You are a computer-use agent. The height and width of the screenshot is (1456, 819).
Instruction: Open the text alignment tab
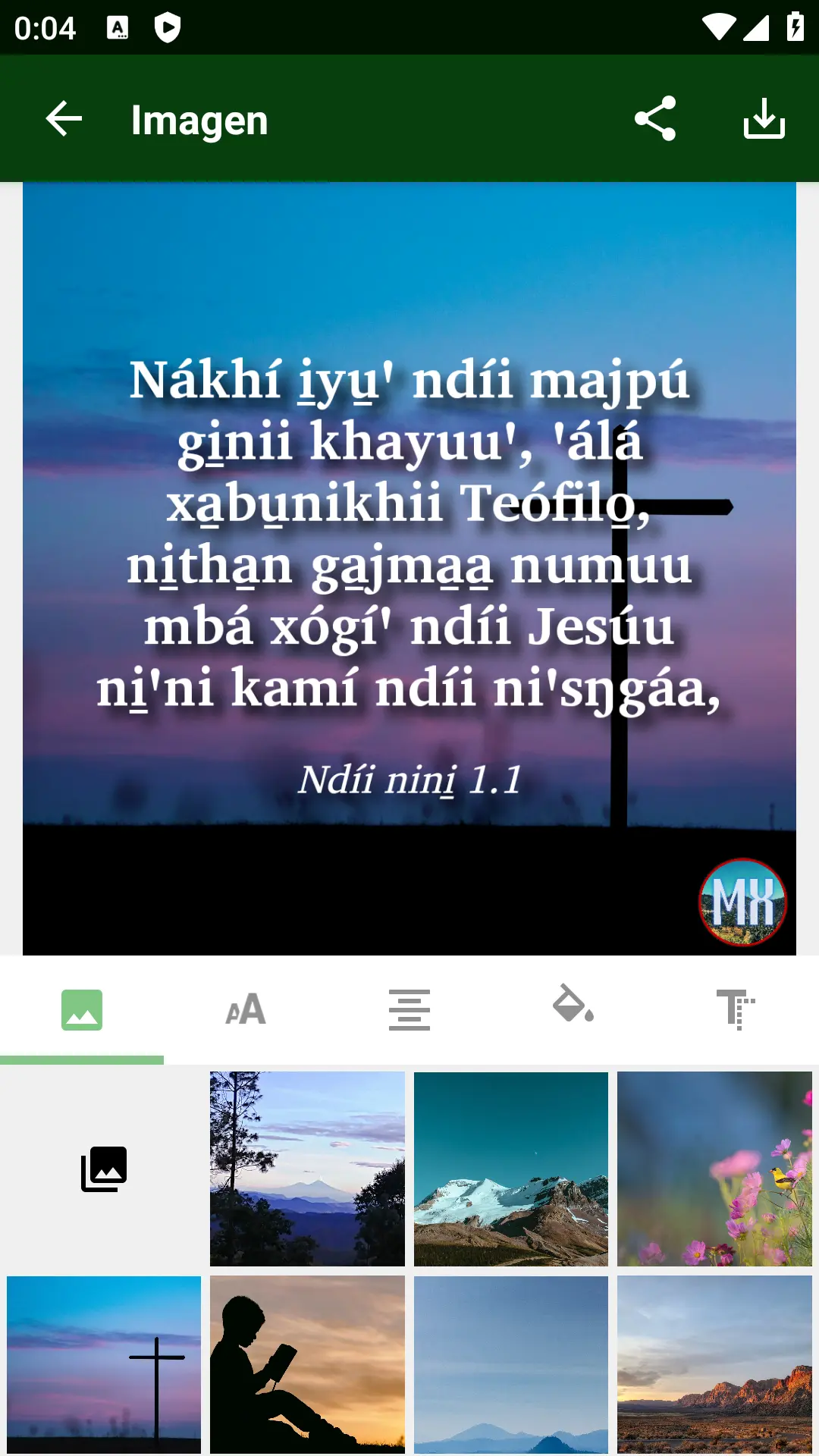pyautogui.click(x=409, y=1010)
